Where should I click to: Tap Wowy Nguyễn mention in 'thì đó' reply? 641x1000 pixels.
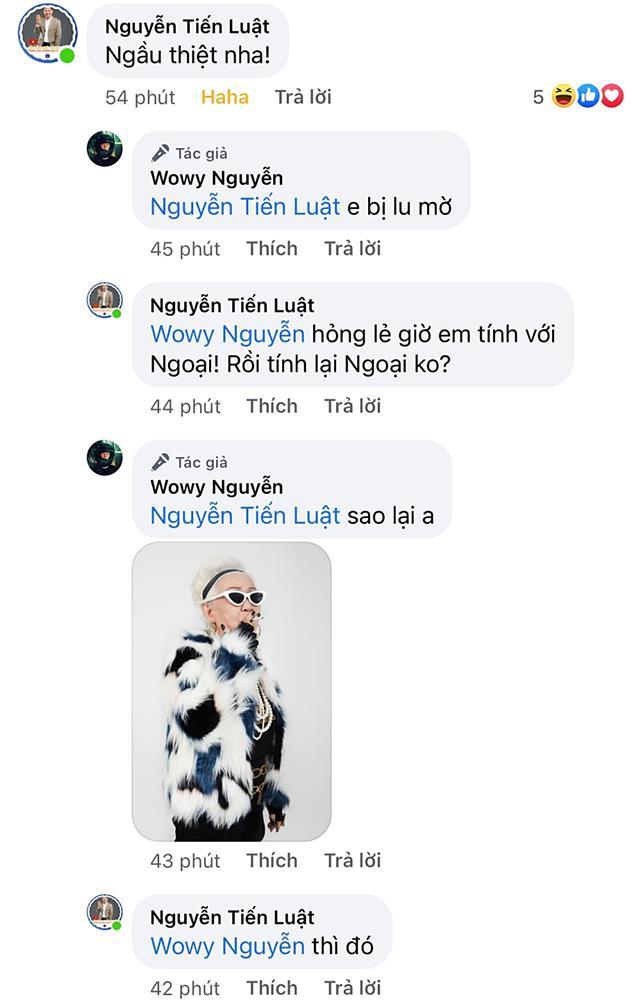(227, 945)
